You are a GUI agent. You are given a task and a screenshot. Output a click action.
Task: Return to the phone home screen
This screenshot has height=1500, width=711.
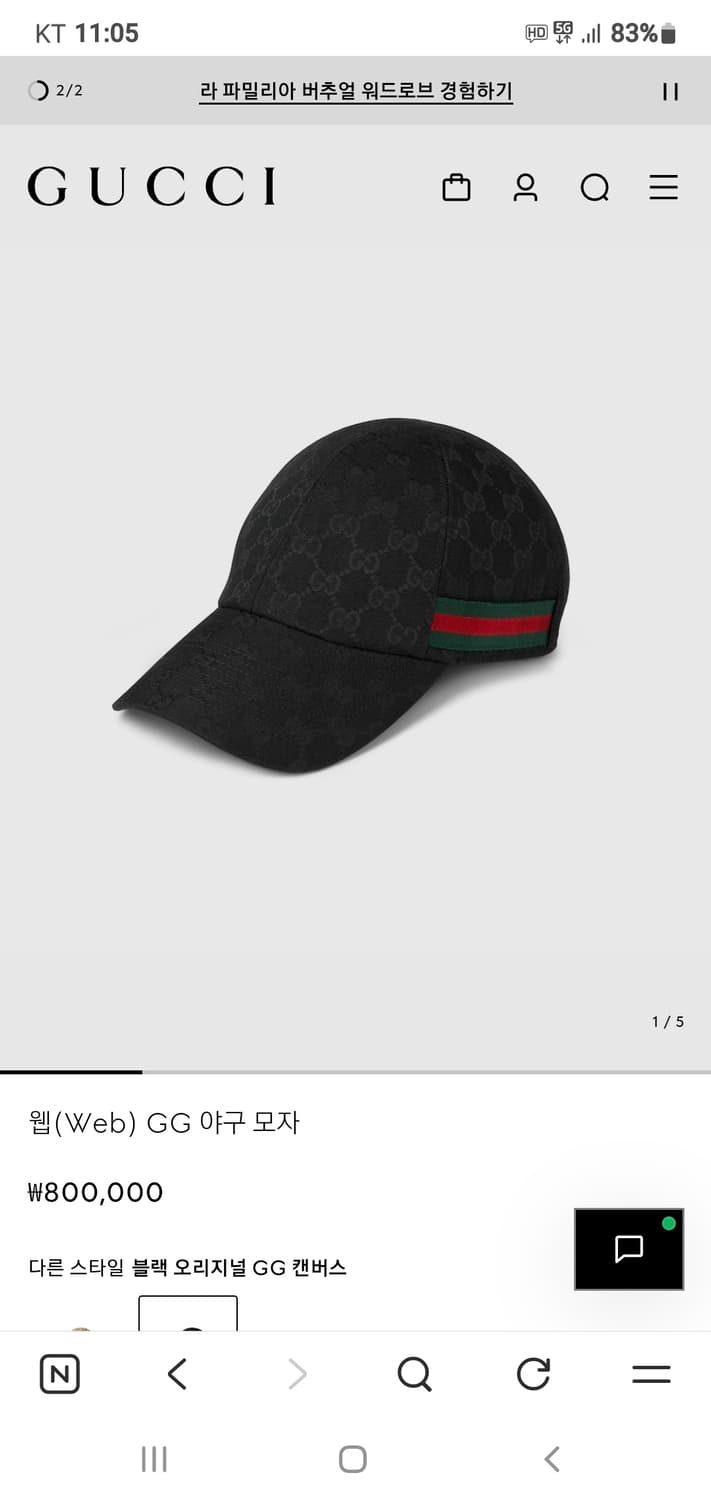[x=353, y=1459]
